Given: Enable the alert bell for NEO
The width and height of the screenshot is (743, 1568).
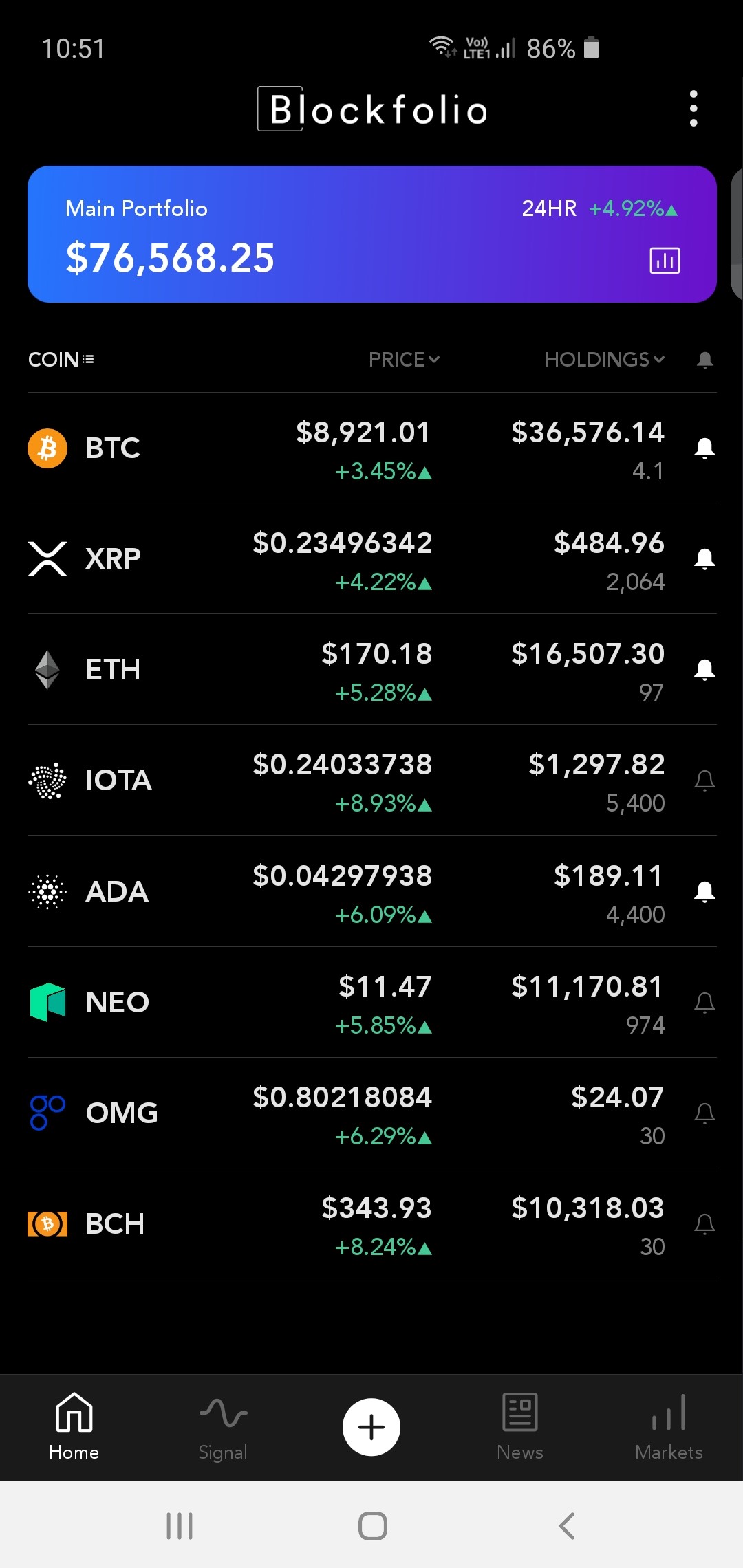Looking at the screenshot, I should 704,1003.
